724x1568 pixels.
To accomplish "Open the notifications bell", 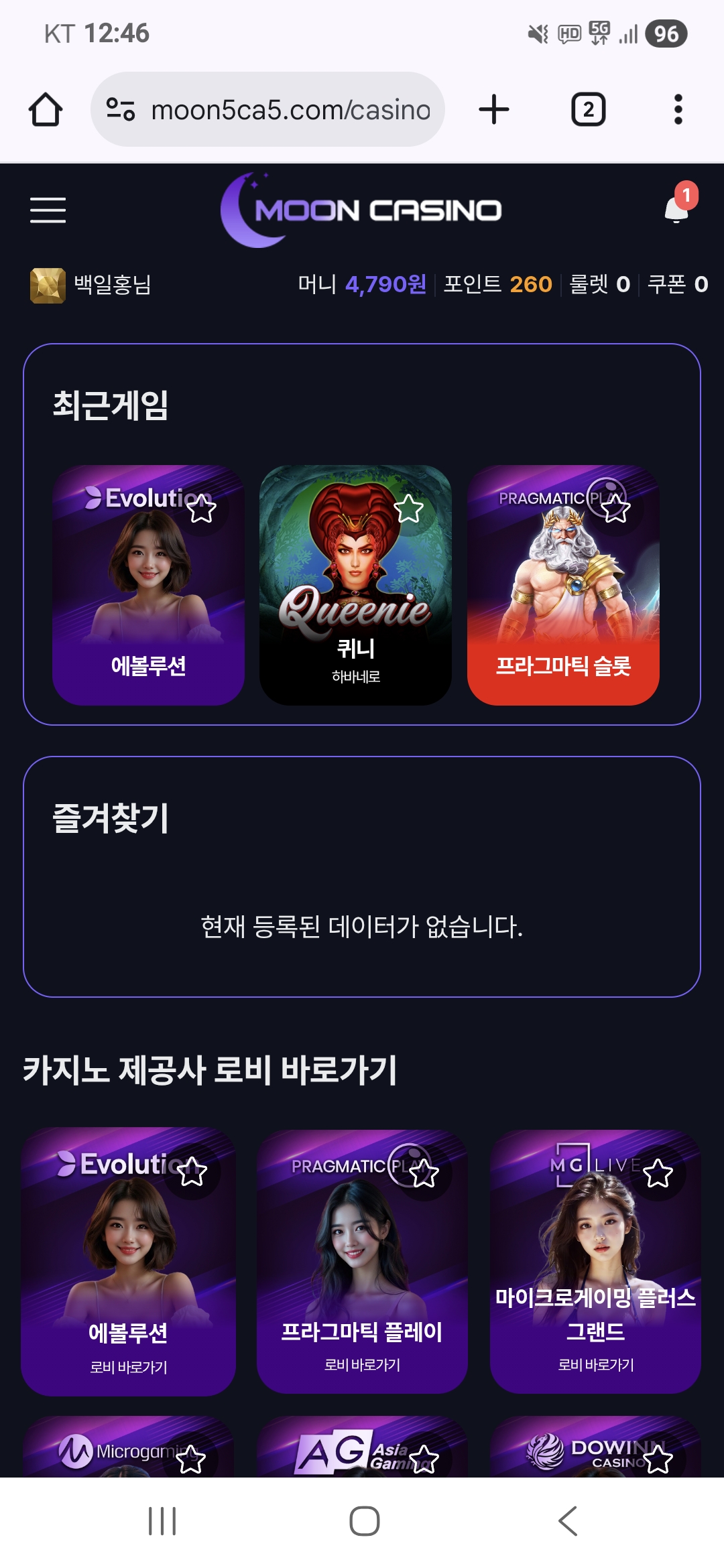I will coord(677,210).
